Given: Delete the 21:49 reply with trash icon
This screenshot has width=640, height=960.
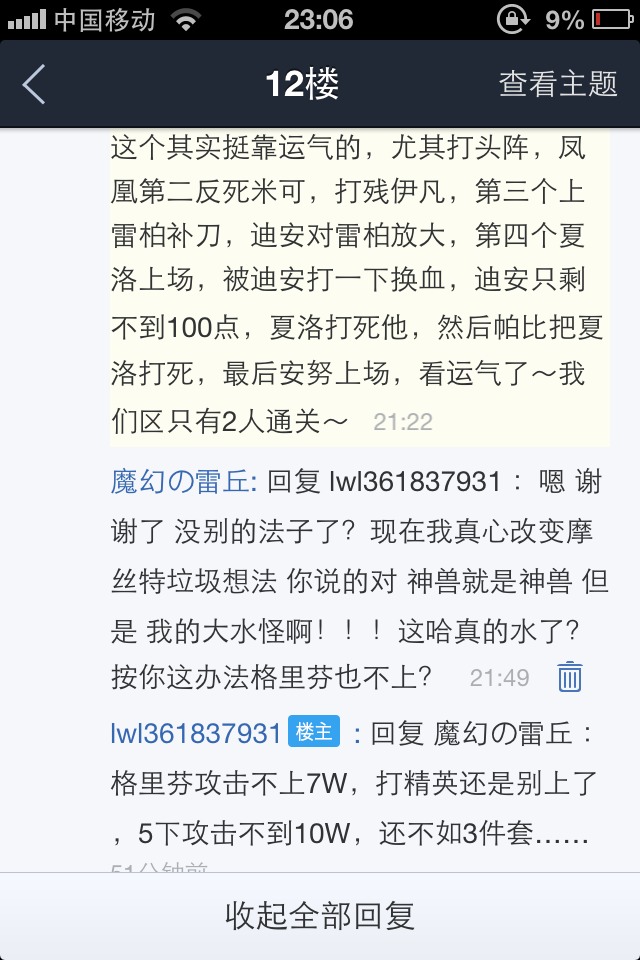Looking at the screenshot, I should (x=570, y=677).
